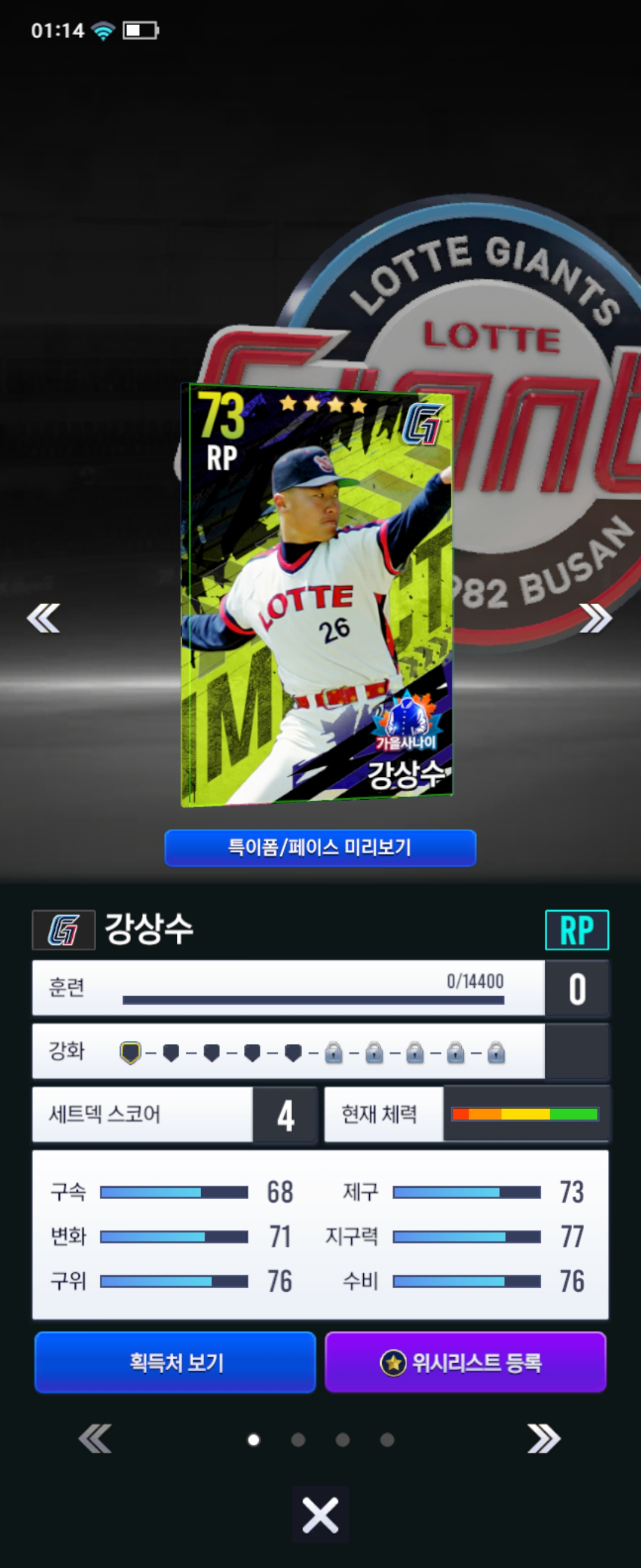The image size is (641, 1568).
Task: Go to the previous card with the left arrow beside it
Action: tap(43, 618)
